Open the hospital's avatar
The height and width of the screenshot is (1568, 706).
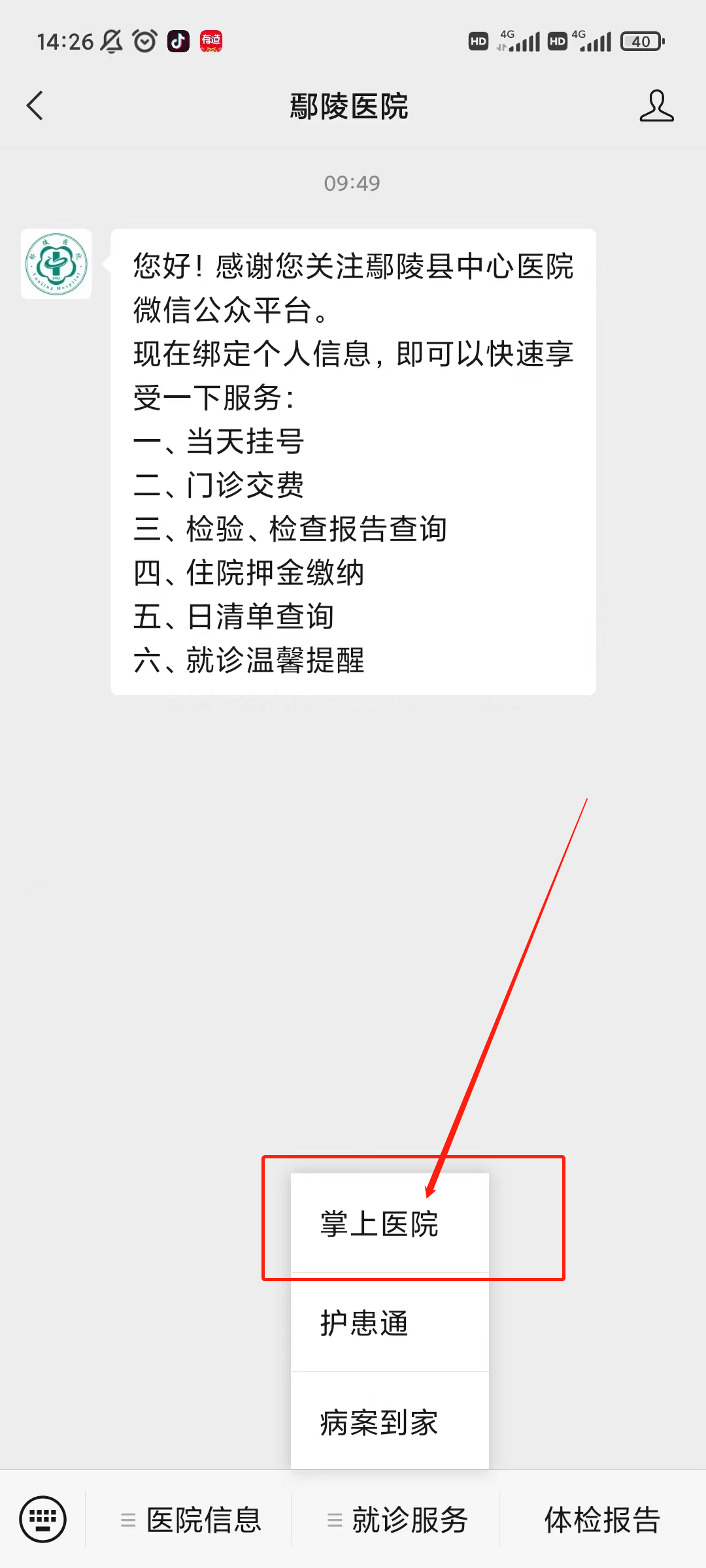(x=56, y=264)
